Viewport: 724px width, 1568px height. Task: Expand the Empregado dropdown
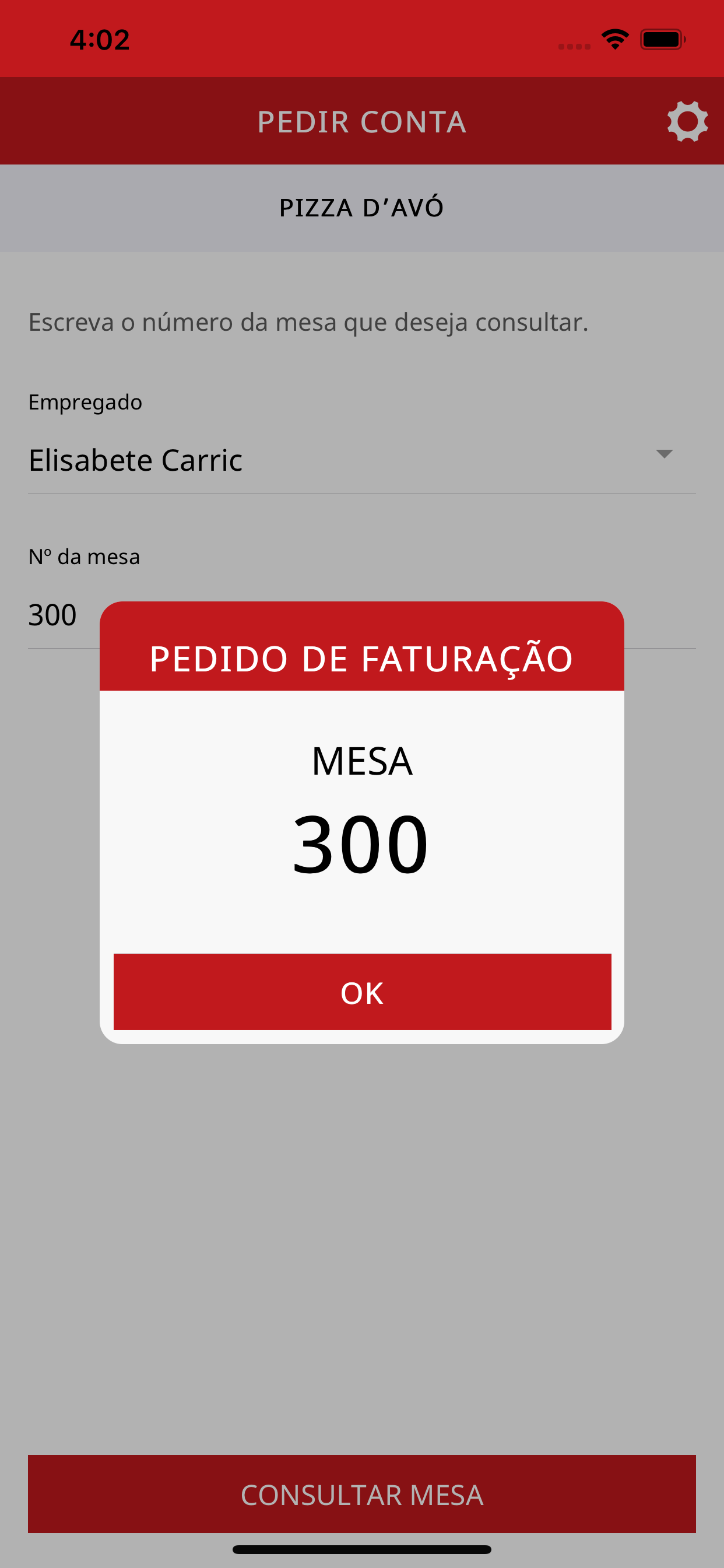[362, 460]
